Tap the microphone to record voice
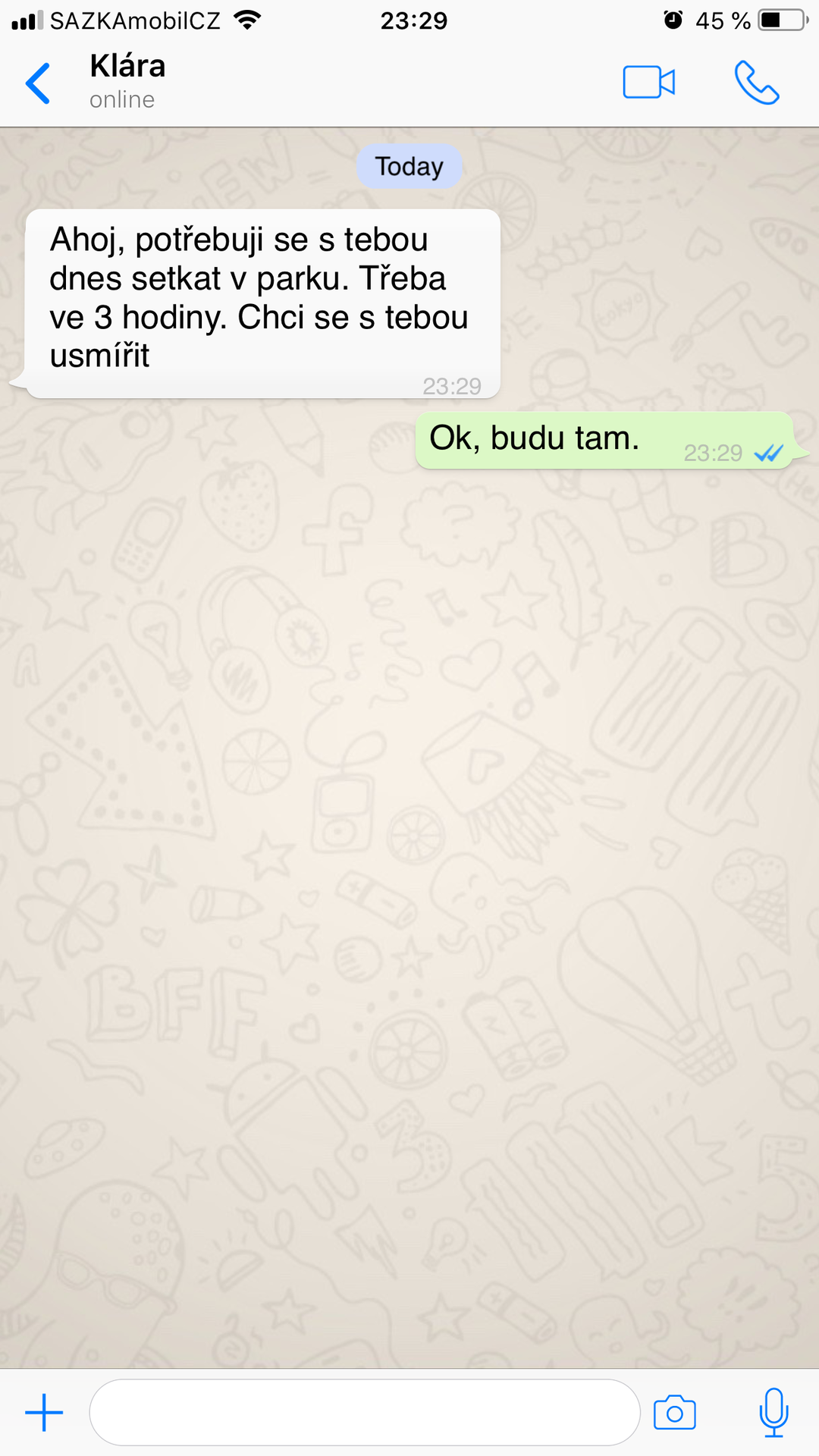The image size is (819, 1456). tap(773, 1412)
